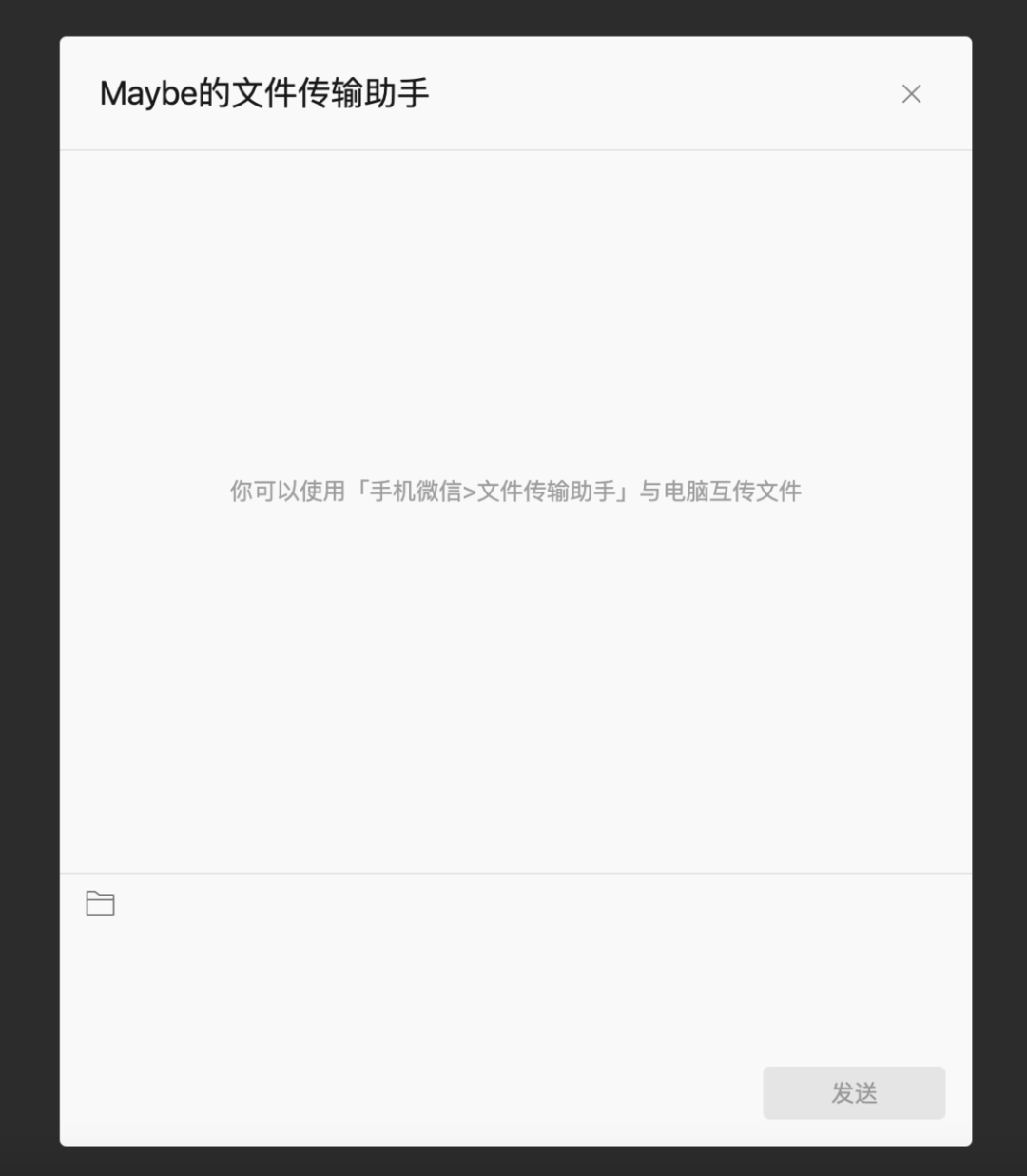The height and width of the screenshot is (1176, 1027).
Task: Focus the message input area
Action: pos(513,989)
